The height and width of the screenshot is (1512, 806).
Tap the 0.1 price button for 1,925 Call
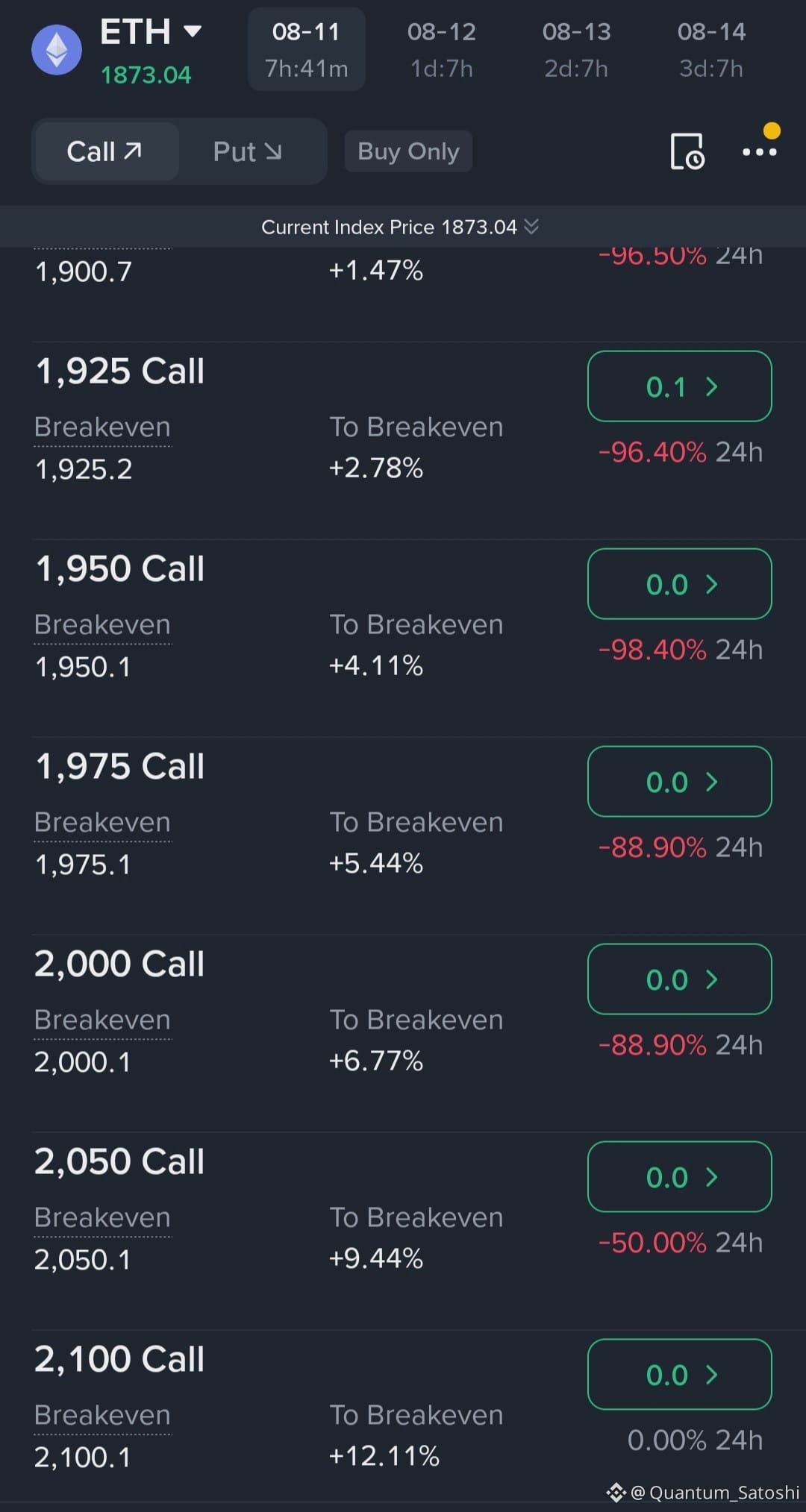coord(680,386)
